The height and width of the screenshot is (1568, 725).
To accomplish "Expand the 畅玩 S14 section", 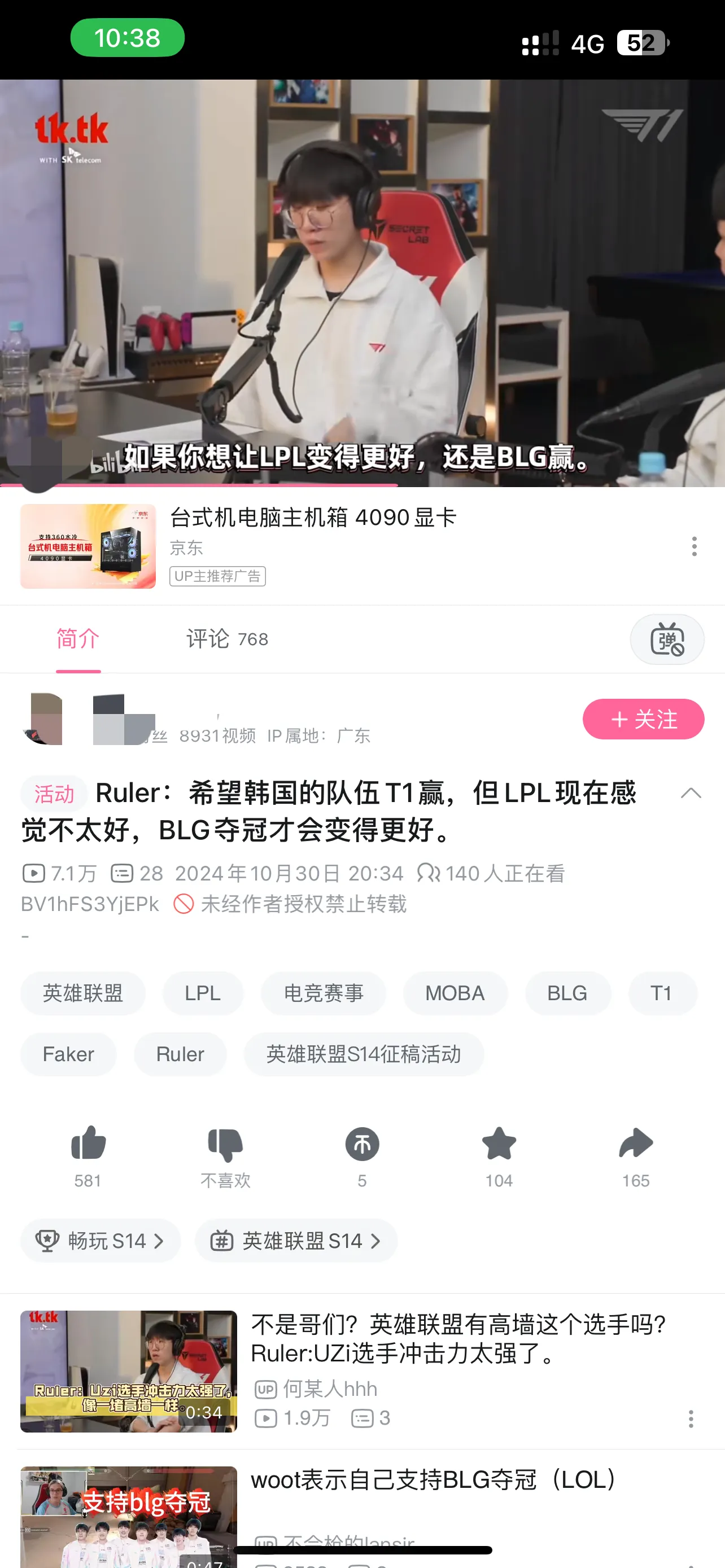I will point(101,1241).
